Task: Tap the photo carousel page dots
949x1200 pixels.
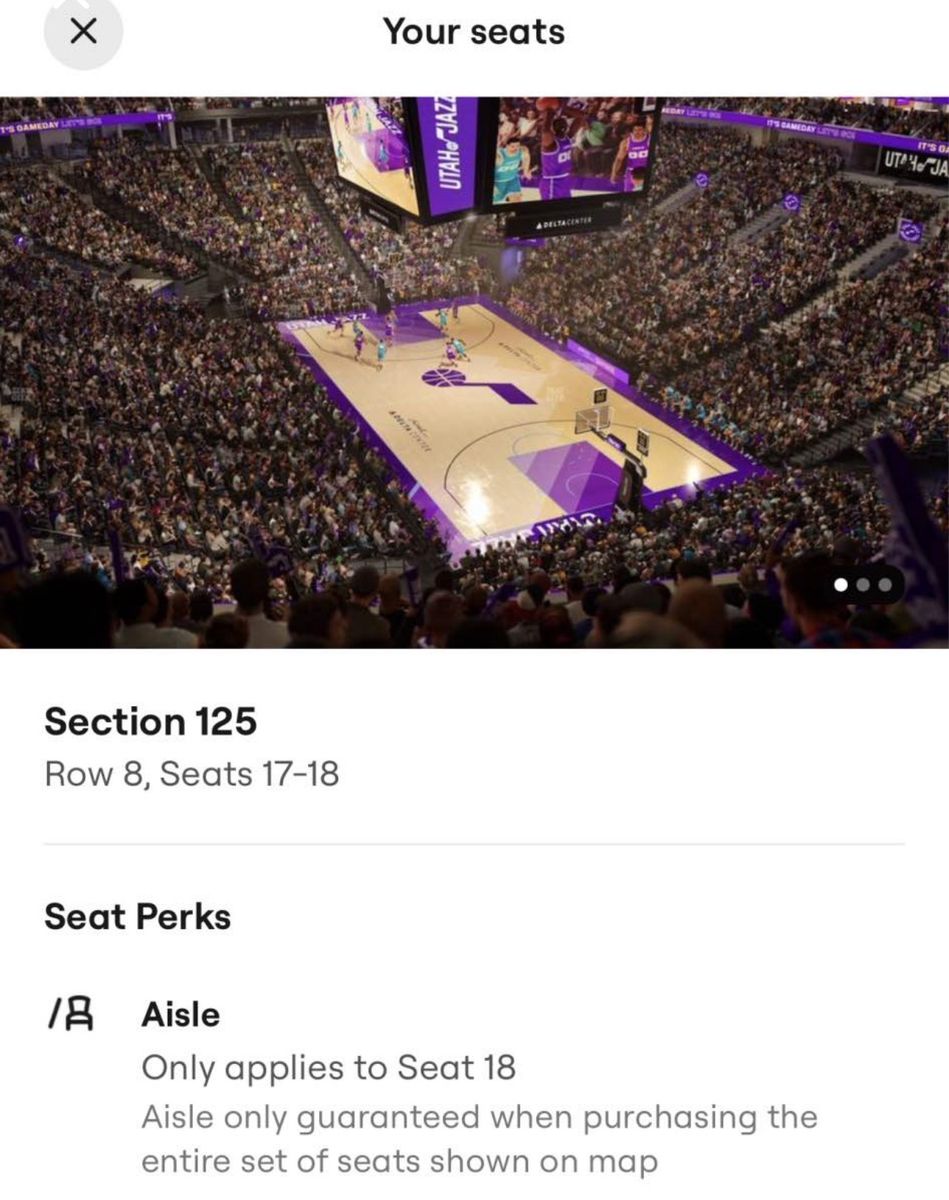Action: (x=867, y=585)
